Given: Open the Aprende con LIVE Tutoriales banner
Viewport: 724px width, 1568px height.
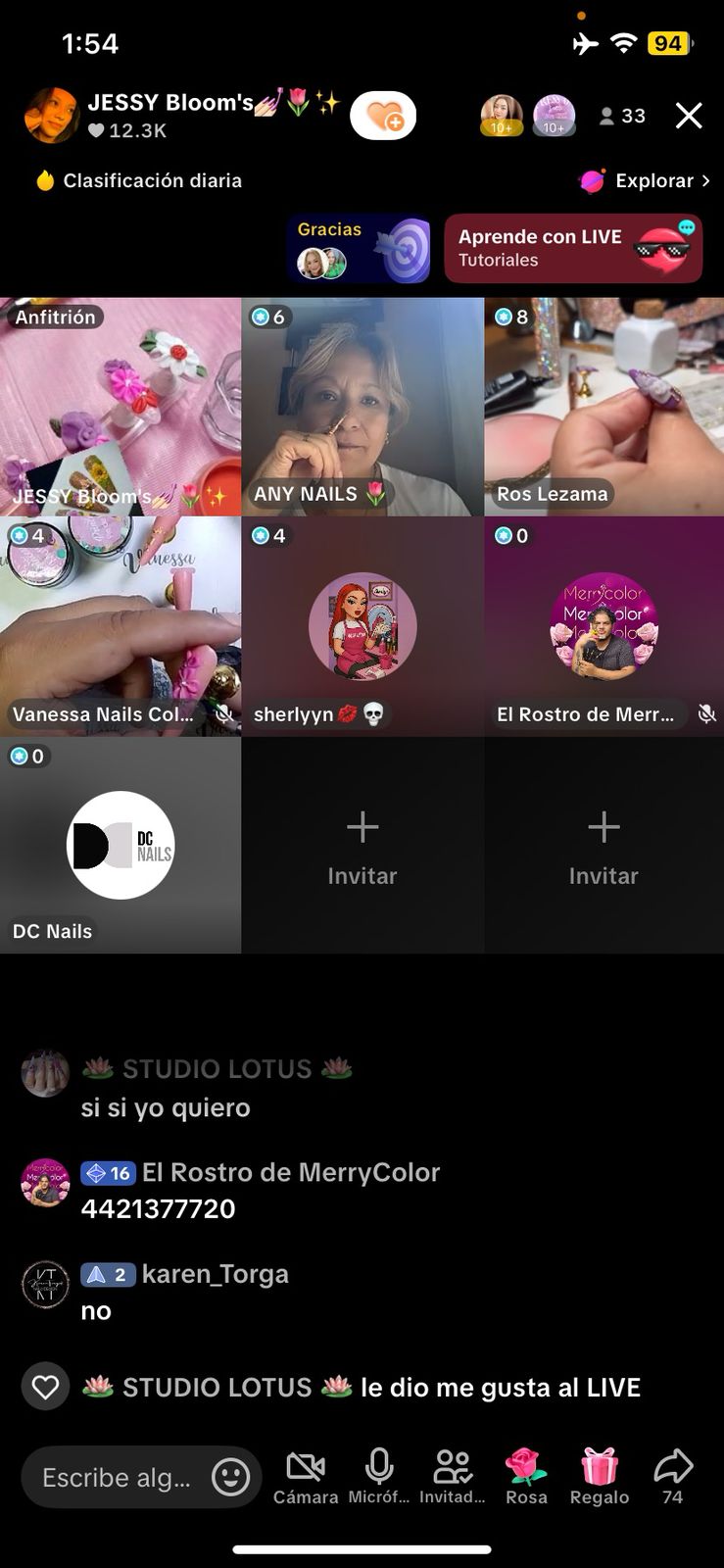Looking at the screenshot, I should pos(573,249).
